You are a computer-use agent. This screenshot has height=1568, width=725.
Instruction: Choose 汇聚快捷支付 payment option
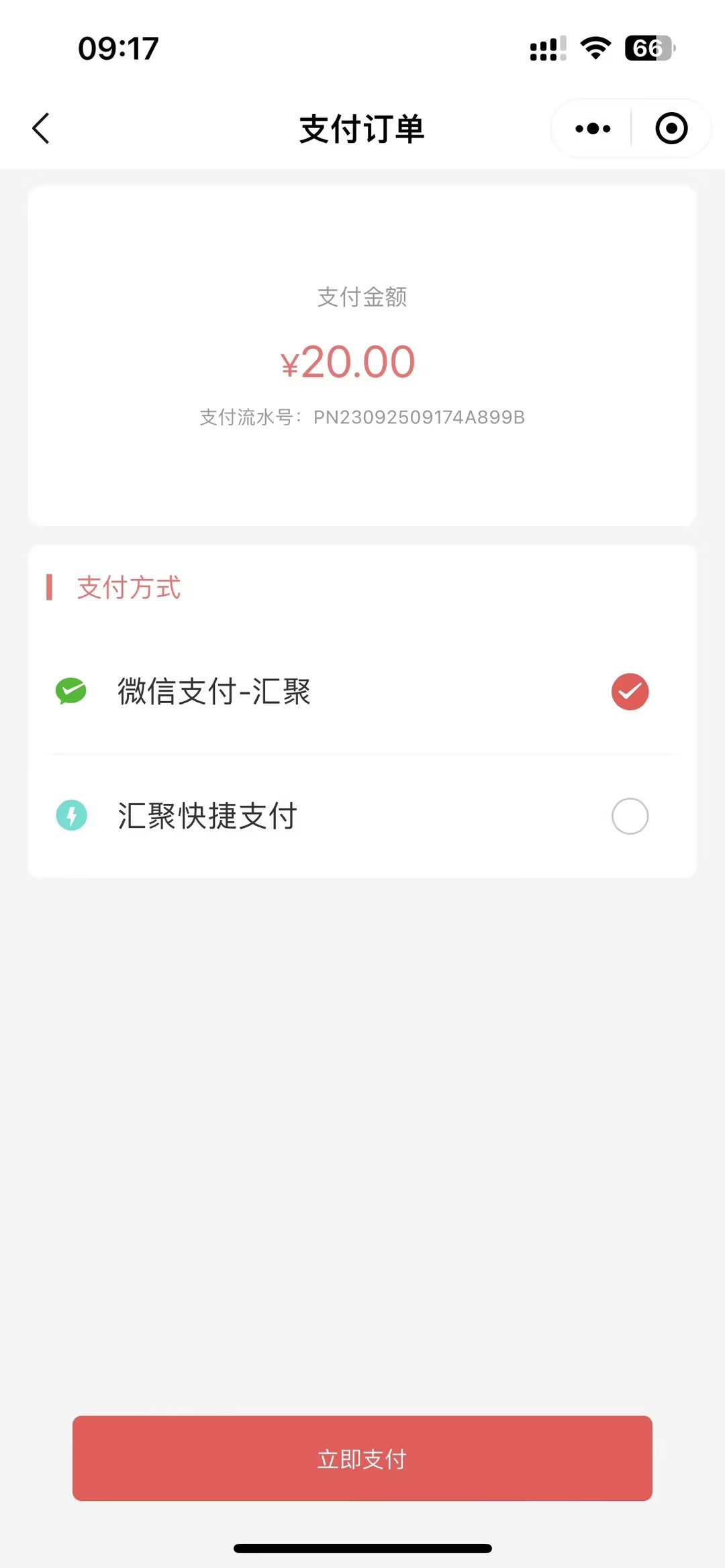pos(630,816)
